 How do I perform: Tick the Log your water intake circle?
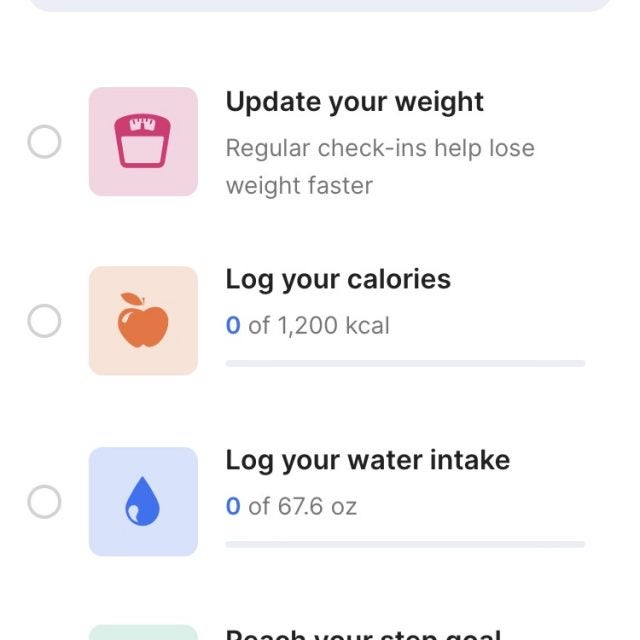tap(44, 501)
